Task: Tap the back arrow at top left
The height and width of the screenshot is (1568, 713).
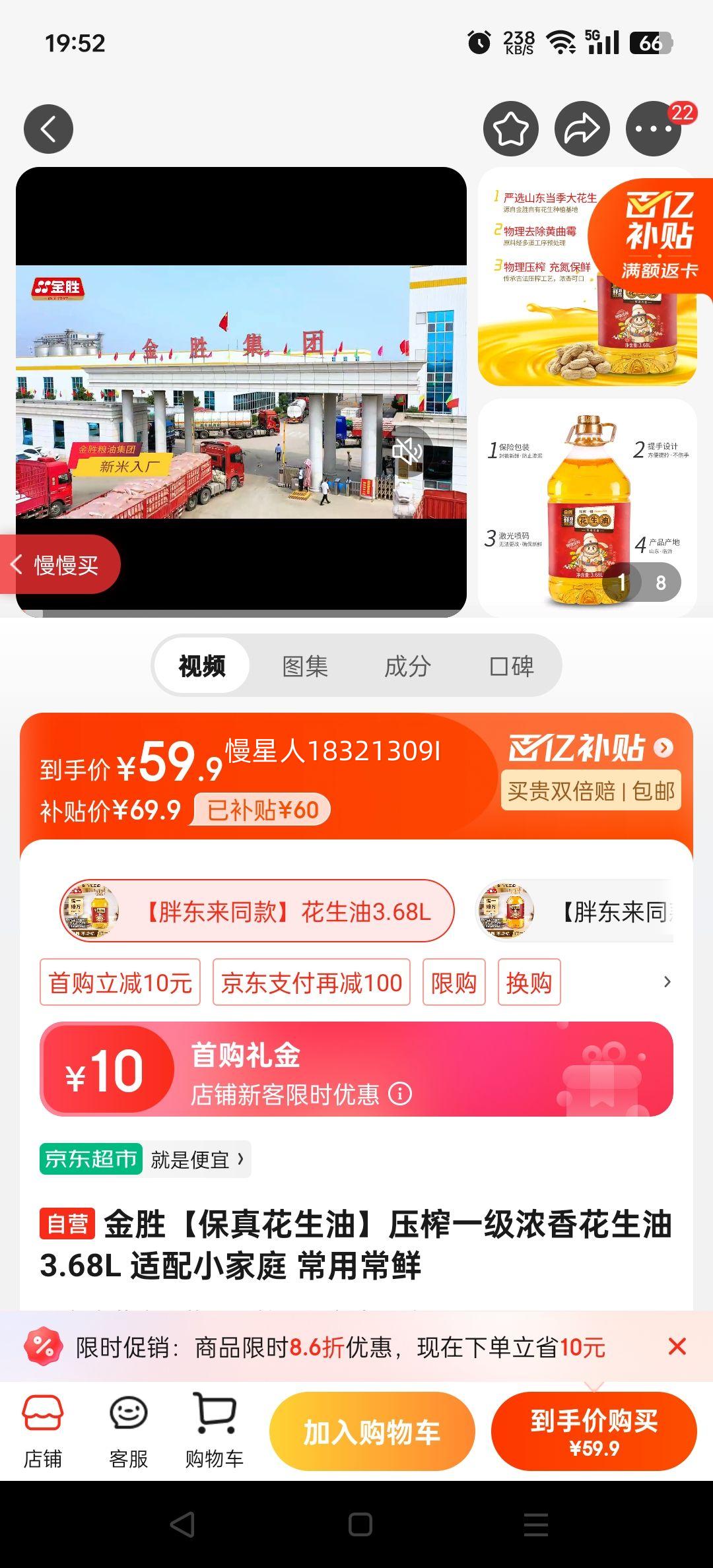Action: pos(48,129)
